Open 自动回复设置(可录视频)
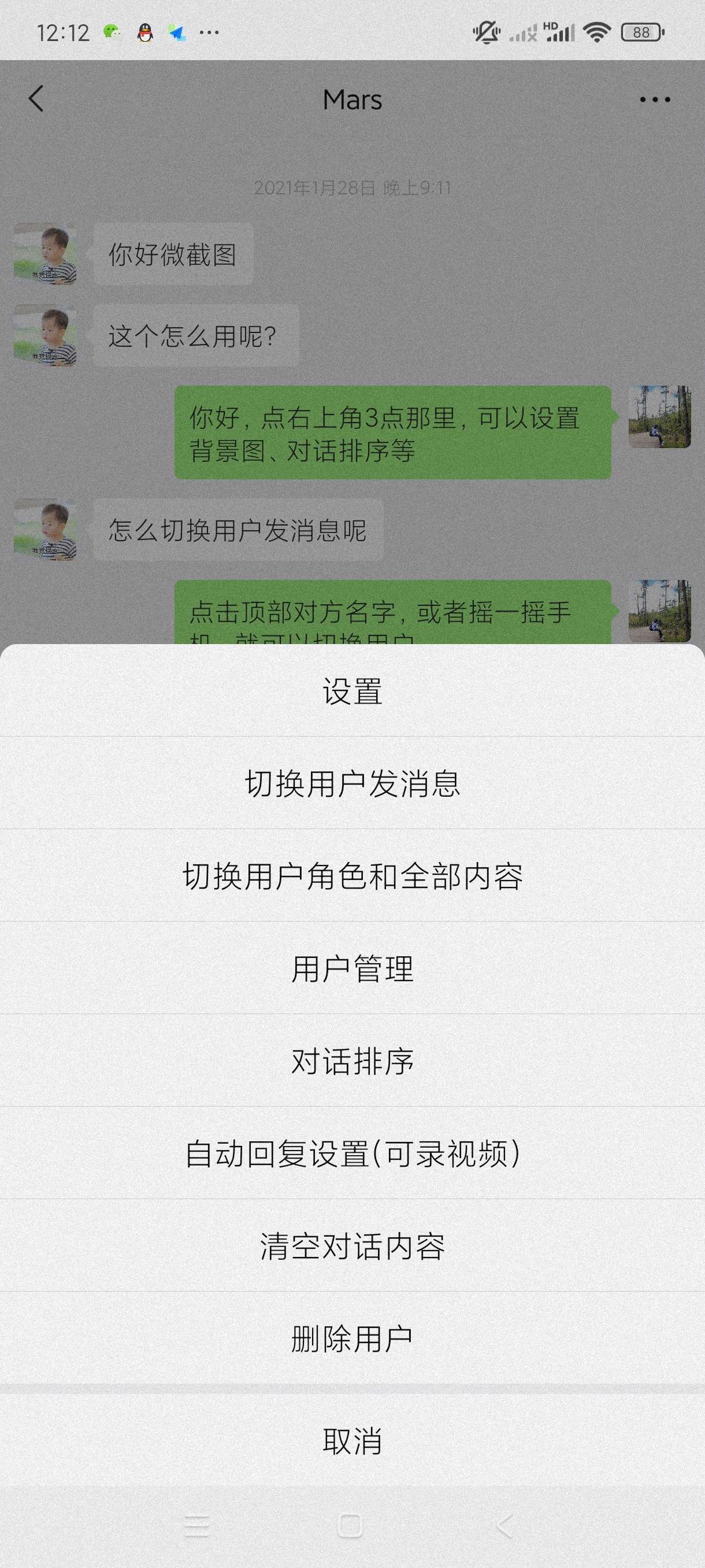Image resolution: width=705 pixels, height=1568 pixels. [x=352, y=1153]
